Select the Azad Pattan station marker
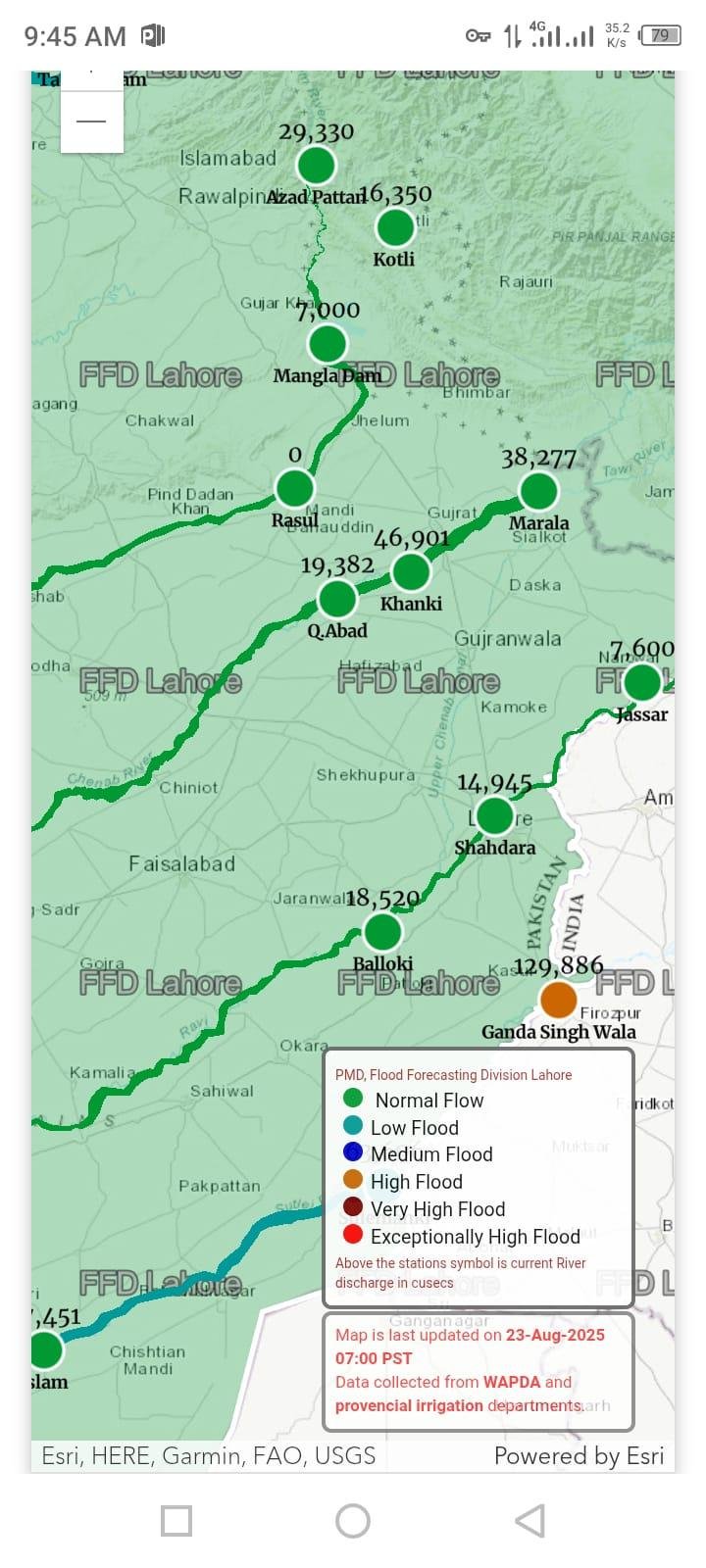Viewport: 706px width, 1568px height. pyautogui.click(x=316, y=166)
